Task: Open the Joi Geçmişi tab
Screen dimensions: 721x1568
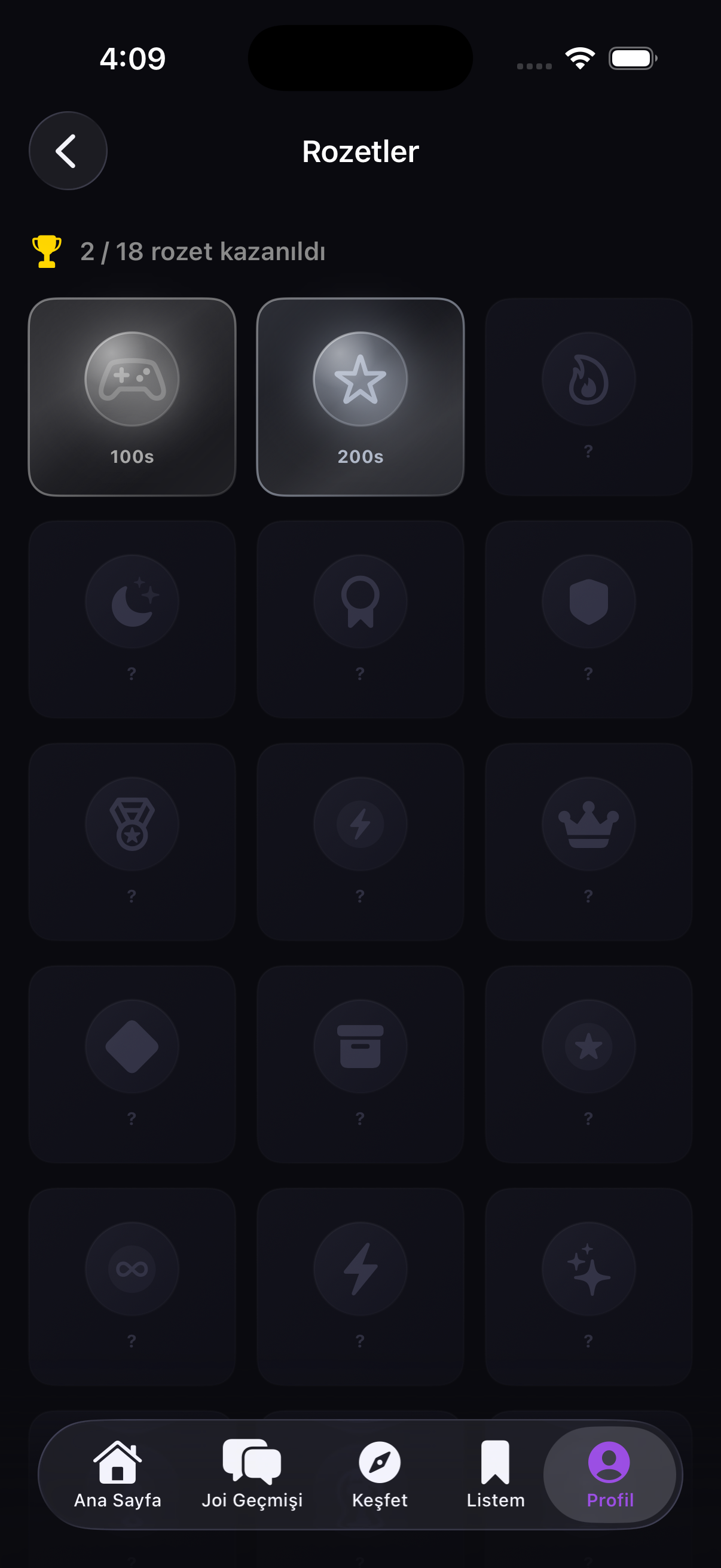Action: point(252,1474)
